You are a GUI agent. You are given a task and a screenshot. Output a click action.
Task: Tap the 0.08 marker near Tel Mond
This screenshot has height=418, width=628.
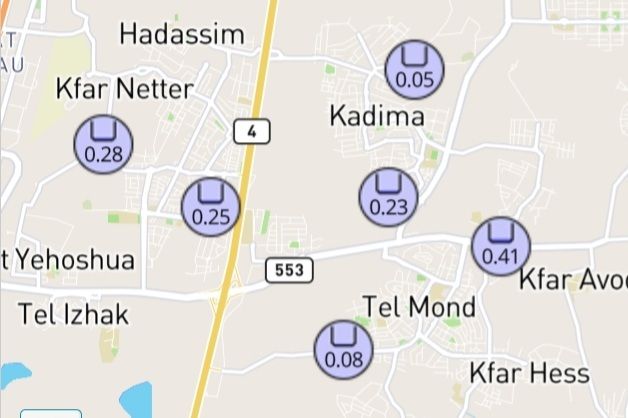[x=343, y=349]
